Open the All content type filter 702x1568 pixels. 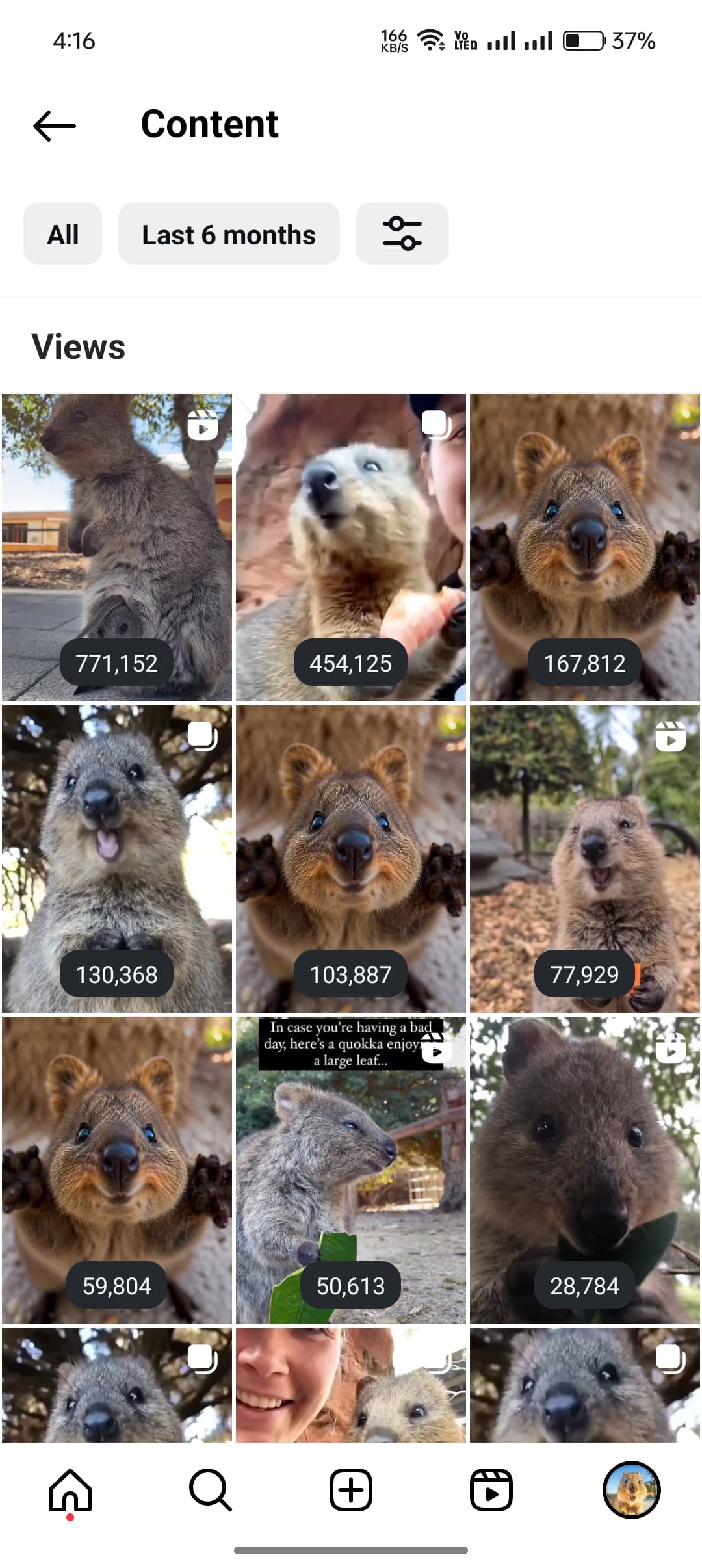coord(63,234)
